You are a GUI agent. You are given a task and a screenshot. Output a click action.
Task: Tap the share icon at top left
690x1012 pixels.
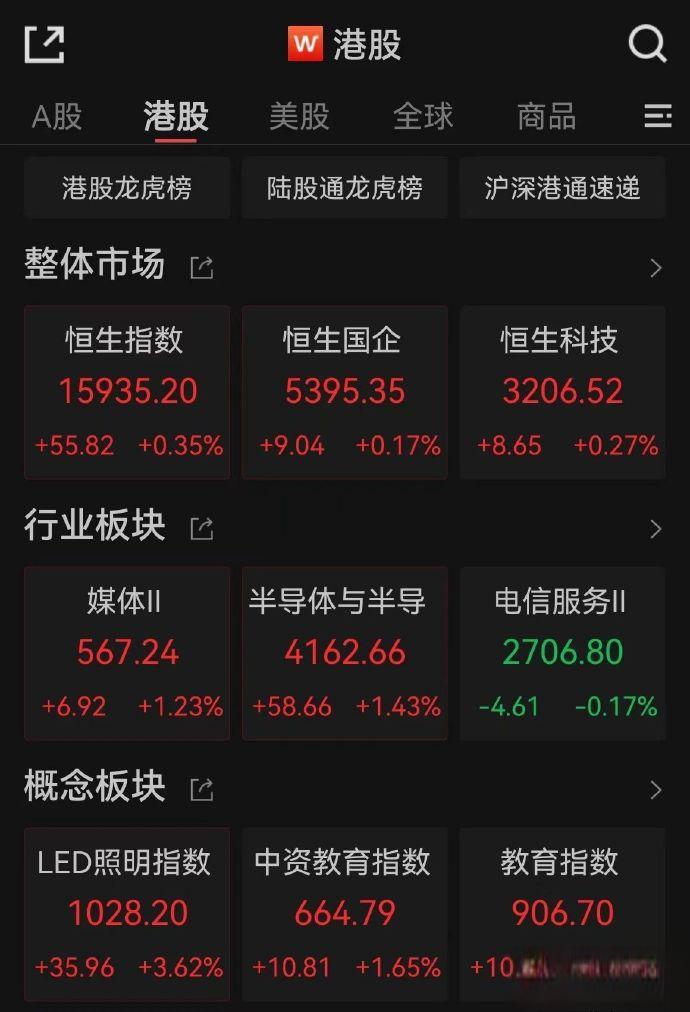click(44, 44)
